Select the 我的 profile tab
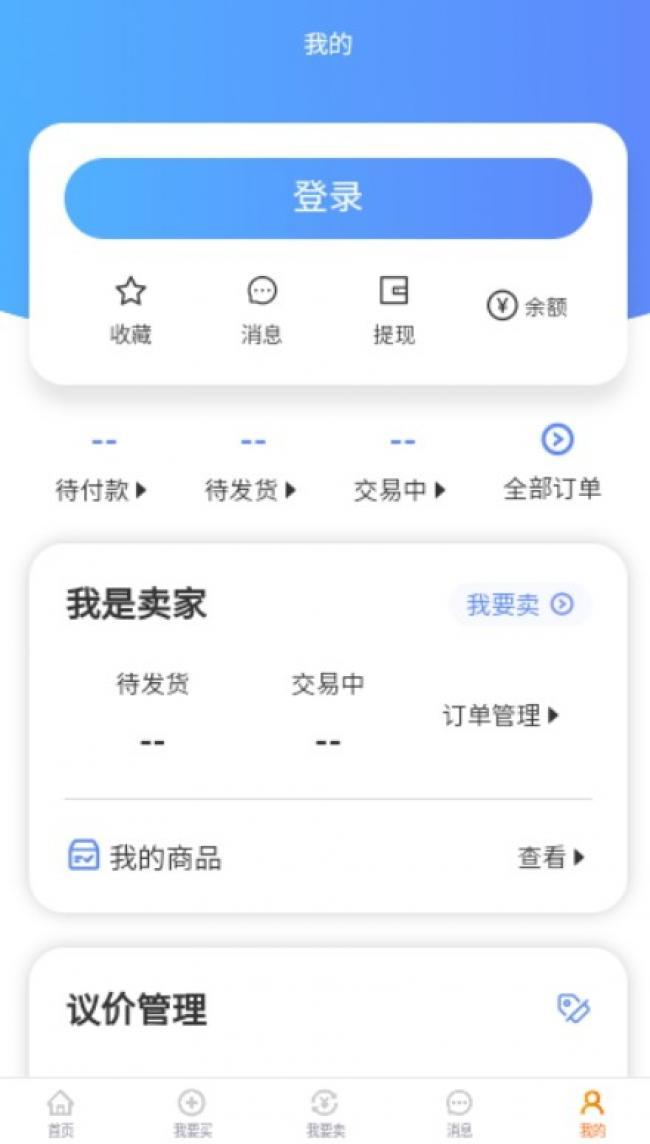650x1144 pixels. click(x=592, y=1112)
